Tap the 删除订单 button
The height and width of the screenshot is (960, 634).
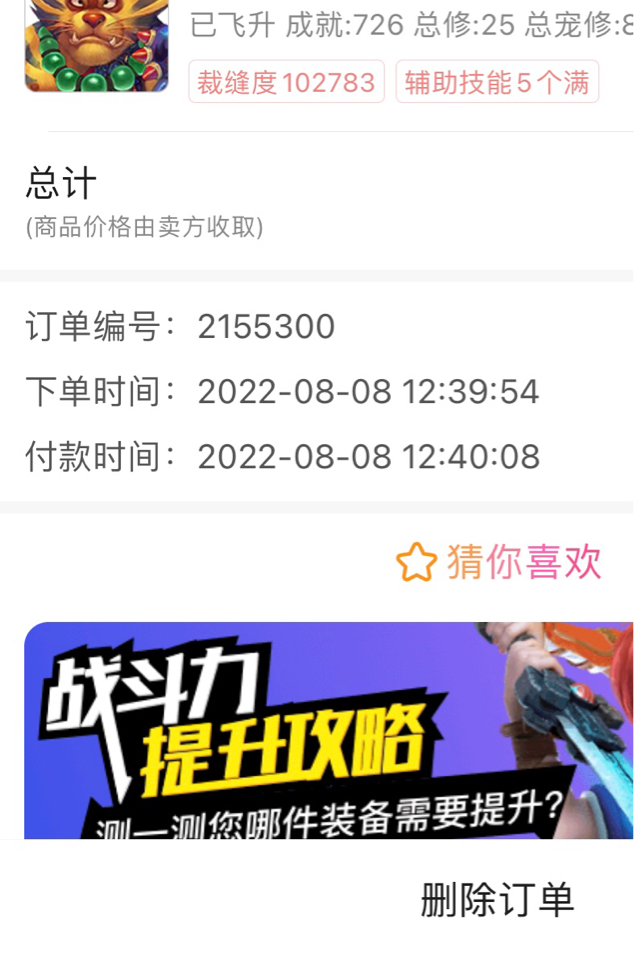[497, 900]
